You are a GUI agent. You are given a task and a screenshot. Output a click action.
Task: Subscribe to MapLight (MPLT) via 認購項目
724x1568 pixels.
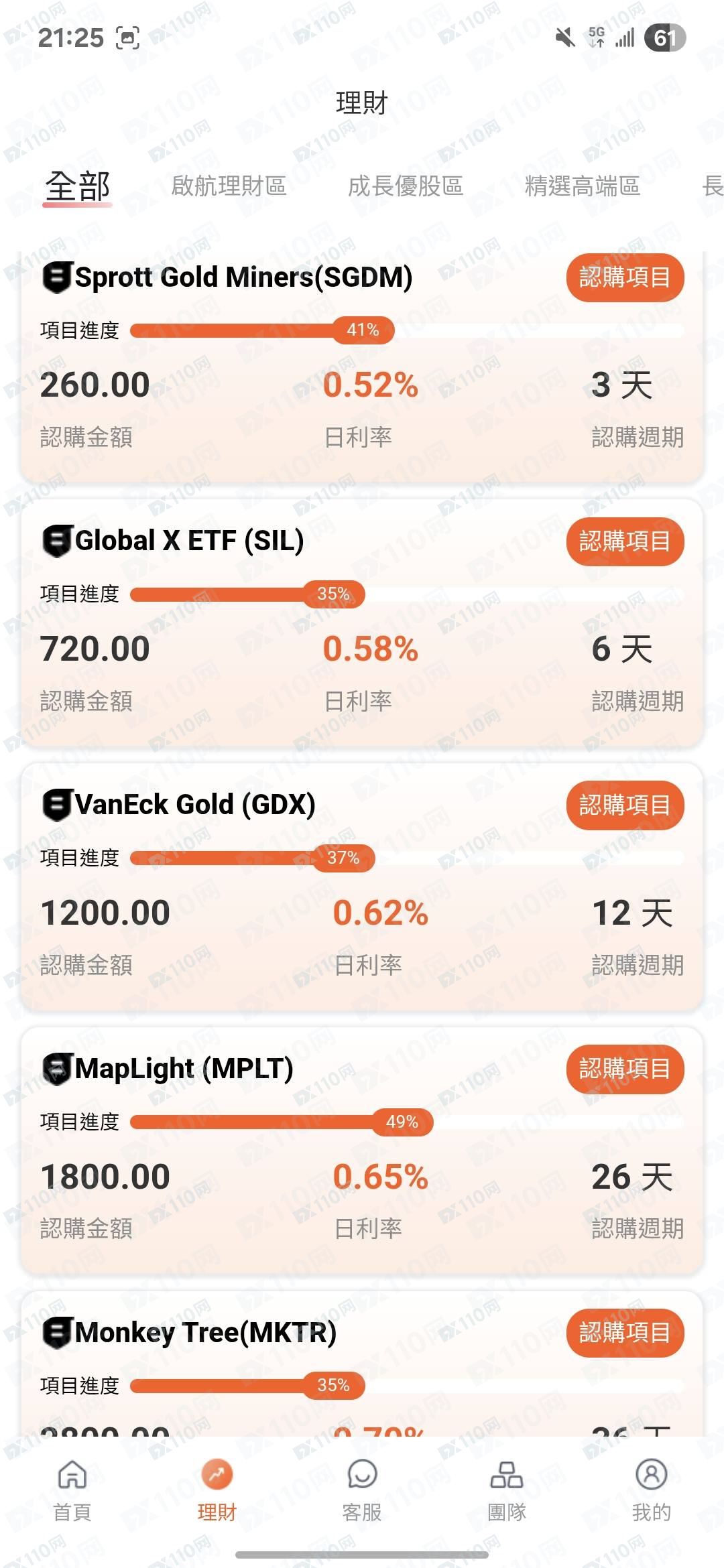click(625, 1069)
